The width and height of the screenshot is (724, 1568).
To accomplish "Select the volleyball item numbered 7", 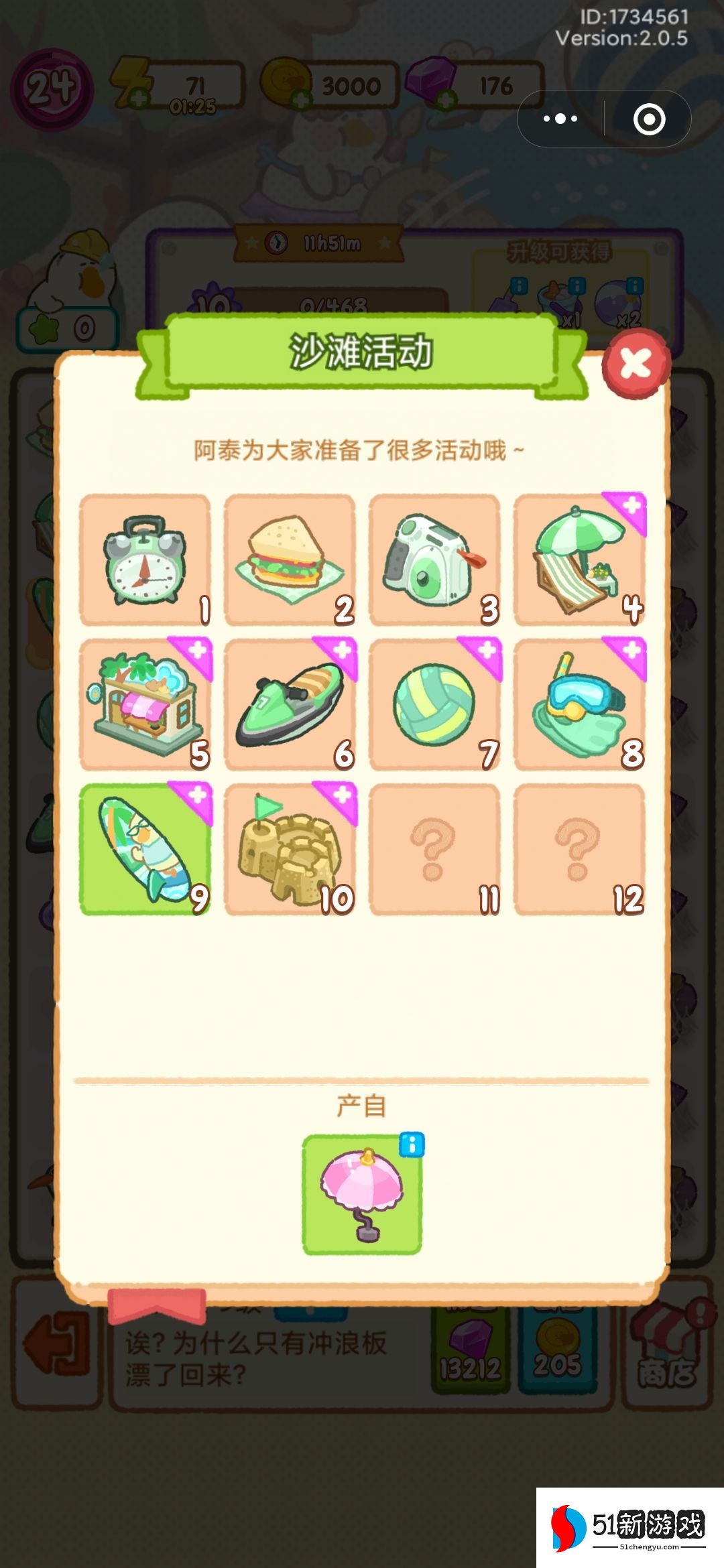I will click(x=434, y=705).
